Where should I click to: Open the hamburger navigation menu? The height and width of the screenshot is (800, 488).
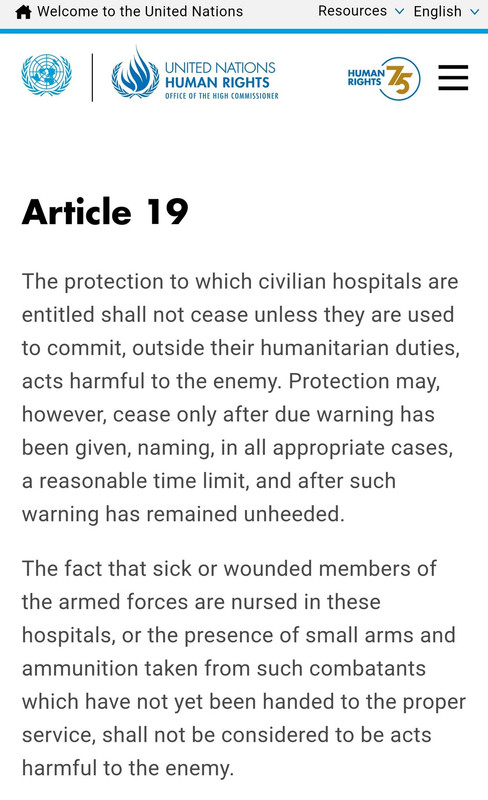tap(453, 78)
